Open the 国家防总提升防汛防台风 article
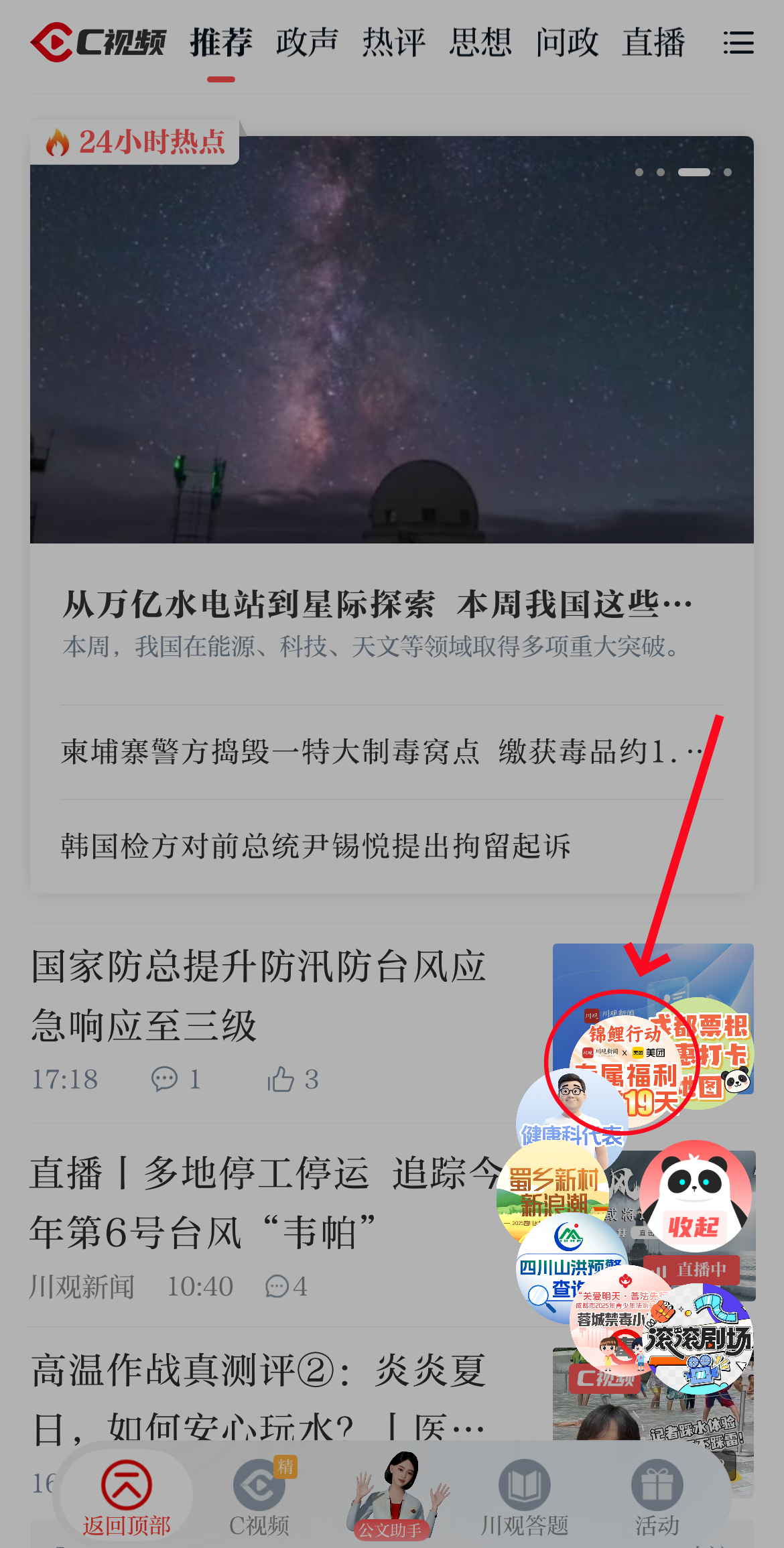This screenshot has height=1548, width=784. pyautogui.click(x=258, y=995)
